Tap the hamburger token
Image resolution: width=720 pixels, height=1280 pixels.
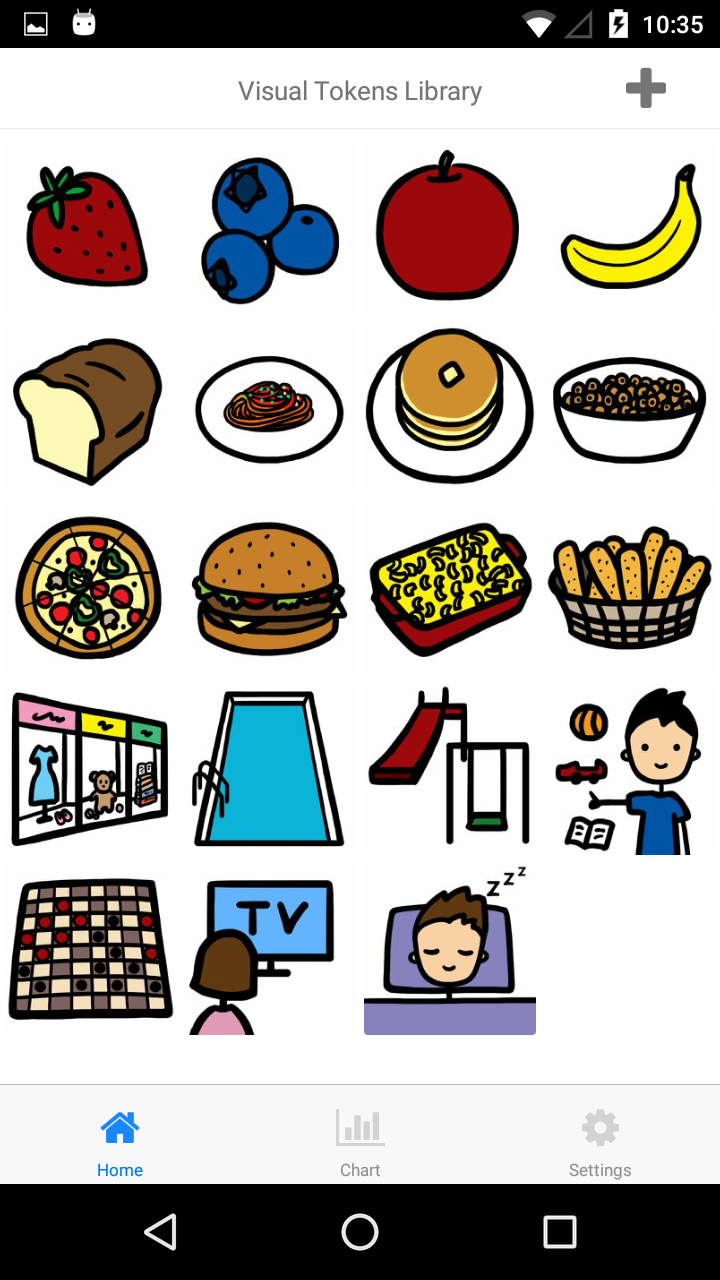click(269, 588)
